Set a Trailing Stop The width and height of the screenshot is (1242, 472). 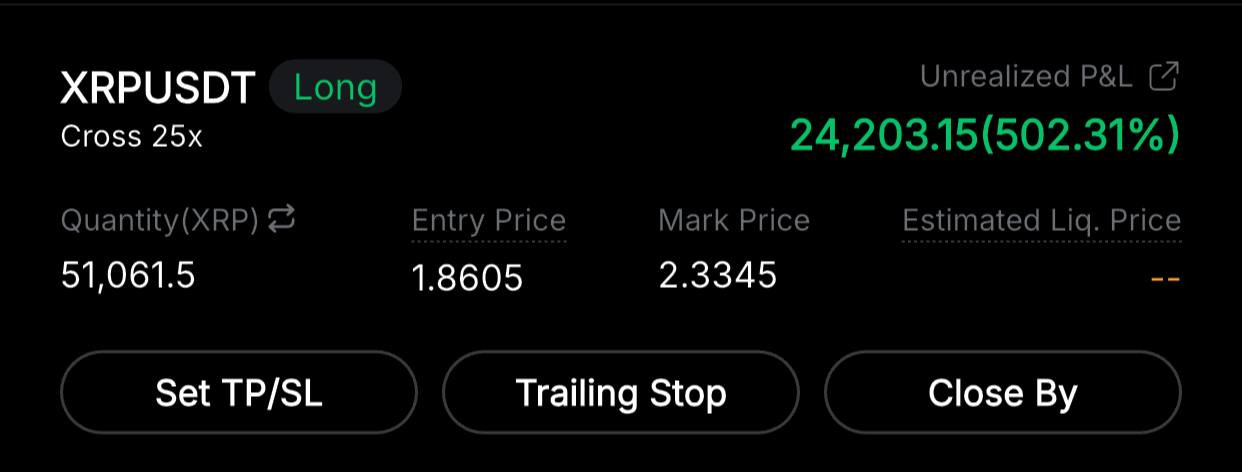tap(621, 393)
